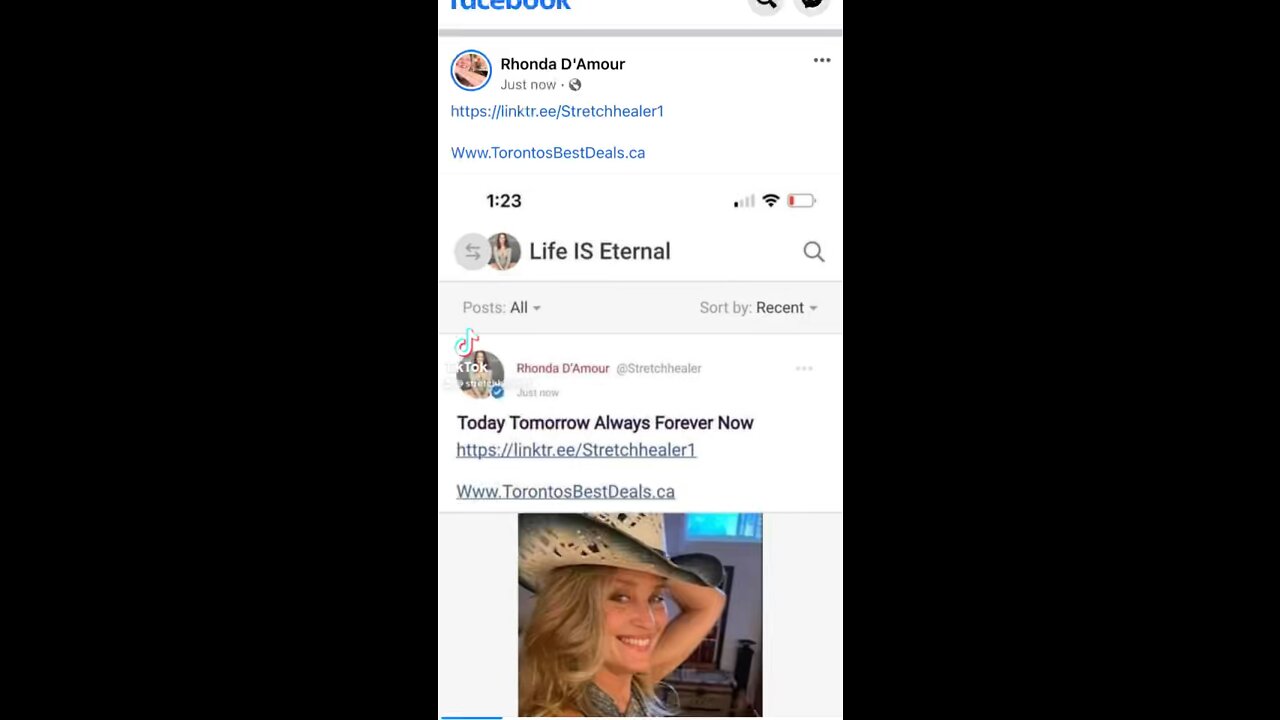Visit the Www.TorontosBestDeals.ca link
1280x720 pixels.
point(548,153)
